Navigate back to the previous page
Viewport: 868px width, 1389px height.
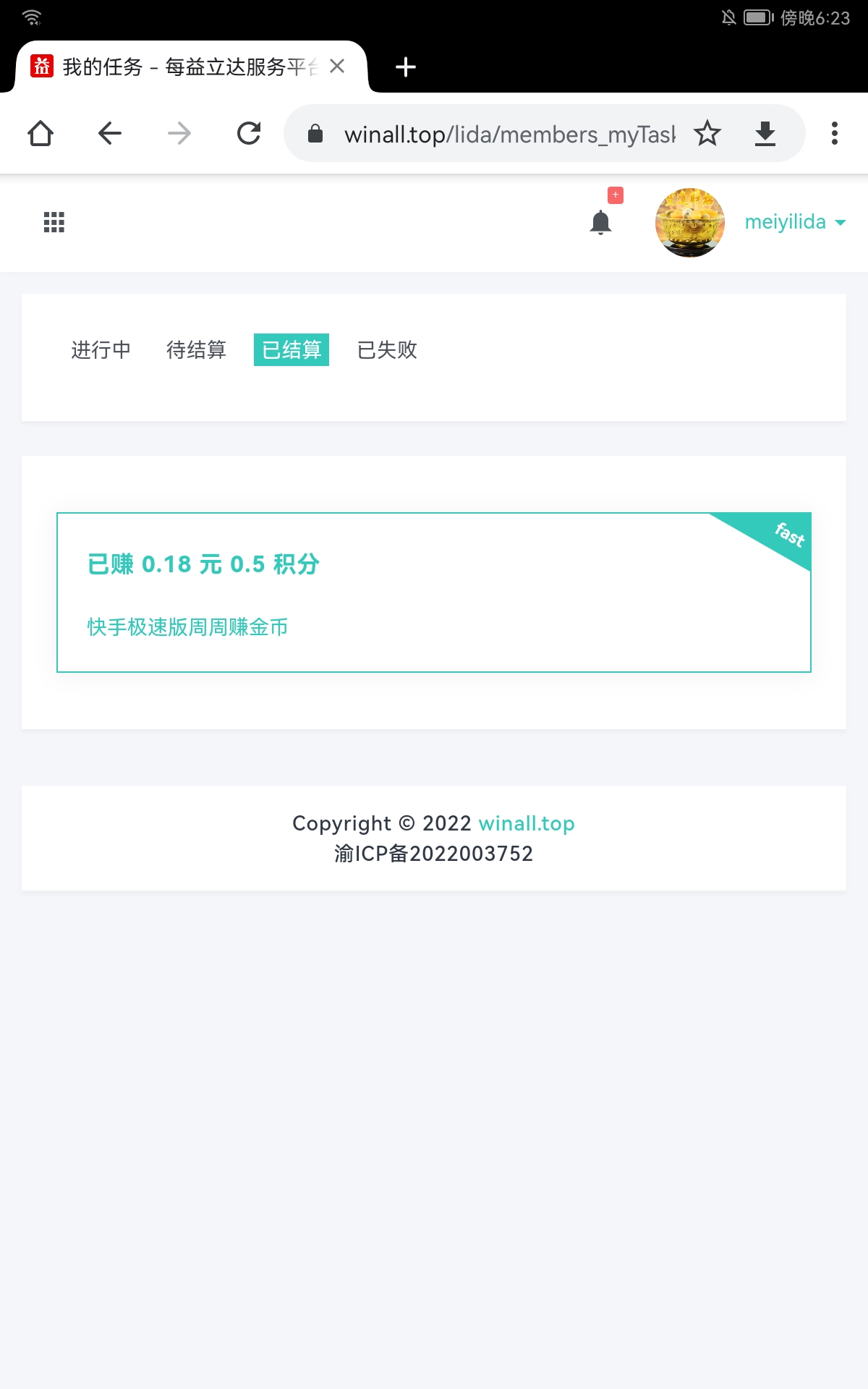(x=110, y=133)
